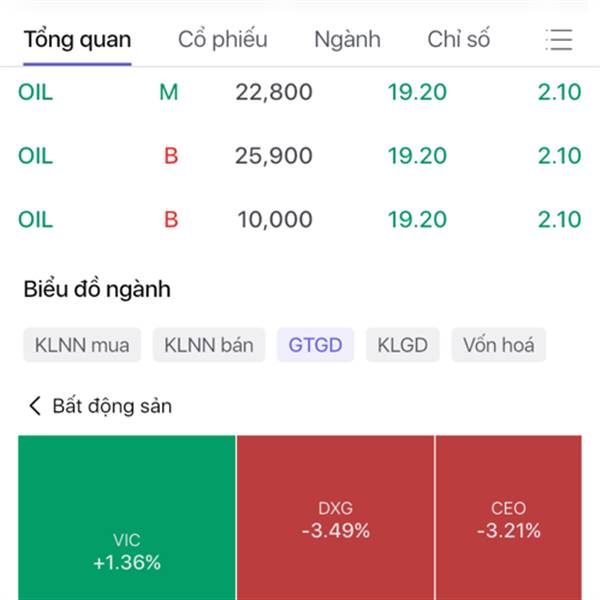The image size is (600, 600).
Task: Choose the GTGD filter chip
Action: click(x=315, y=345)
